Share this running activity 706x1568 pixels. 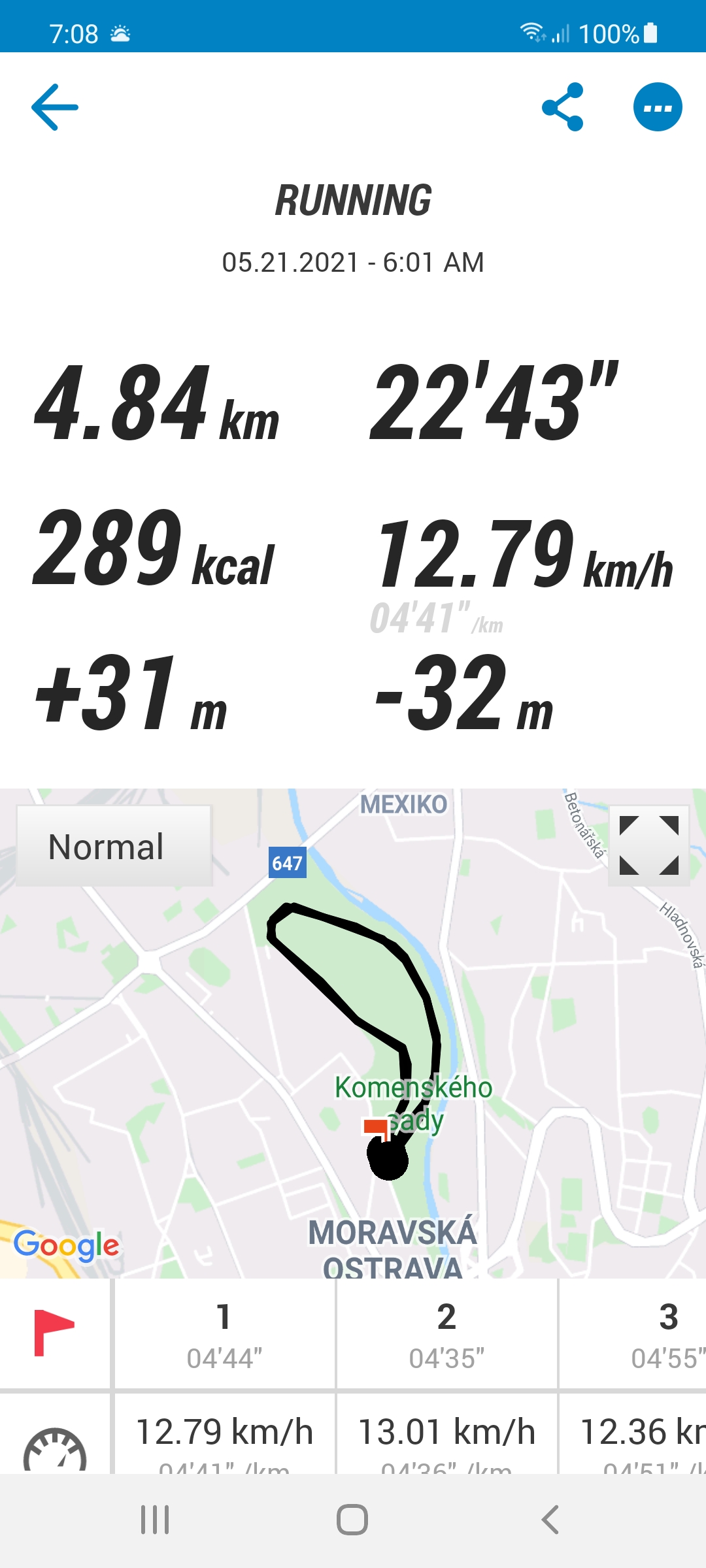pos(563,107)
